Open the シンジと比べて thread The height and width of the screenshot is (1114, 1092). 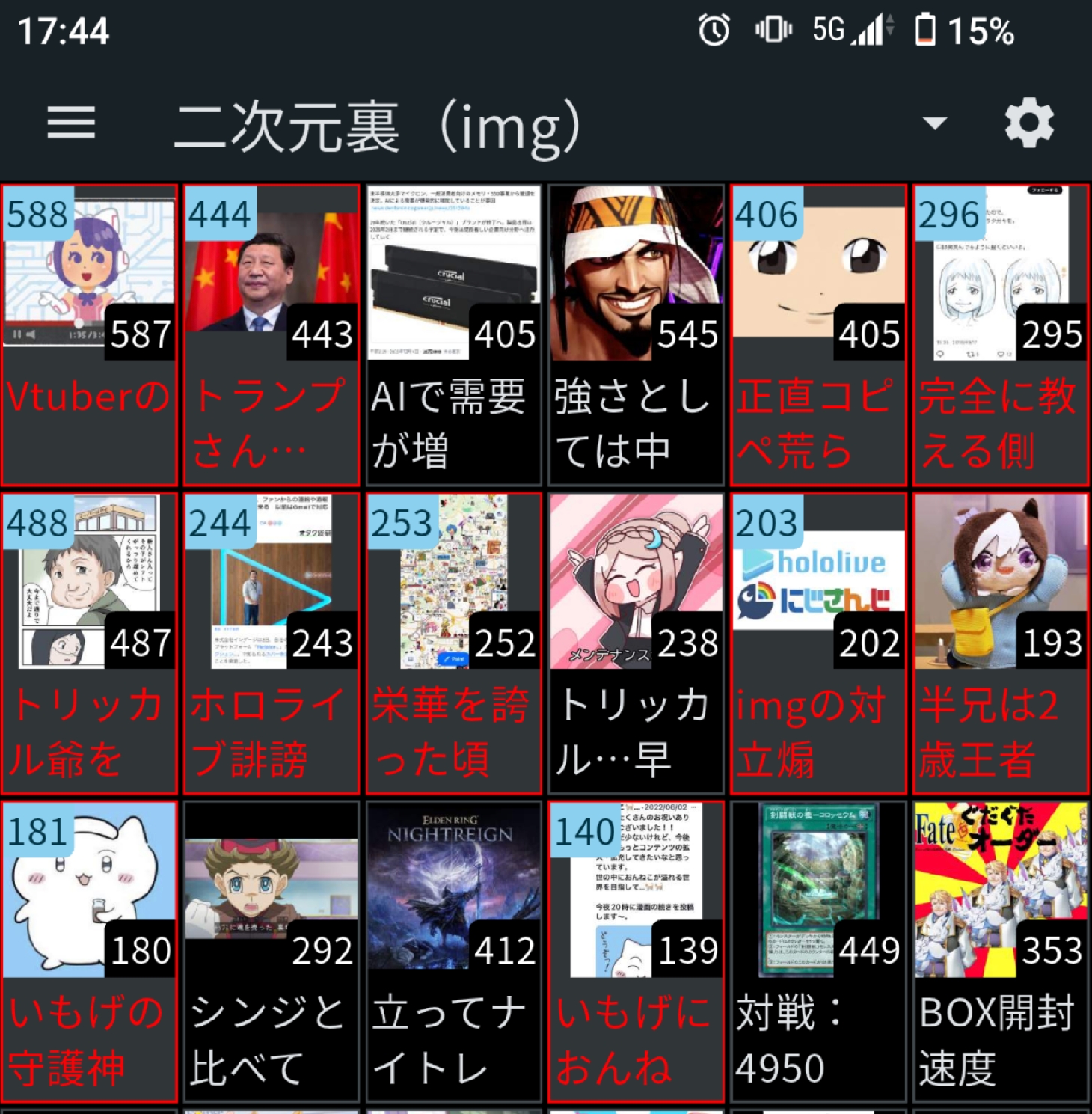pyautogui.click(x=272, y=952)
